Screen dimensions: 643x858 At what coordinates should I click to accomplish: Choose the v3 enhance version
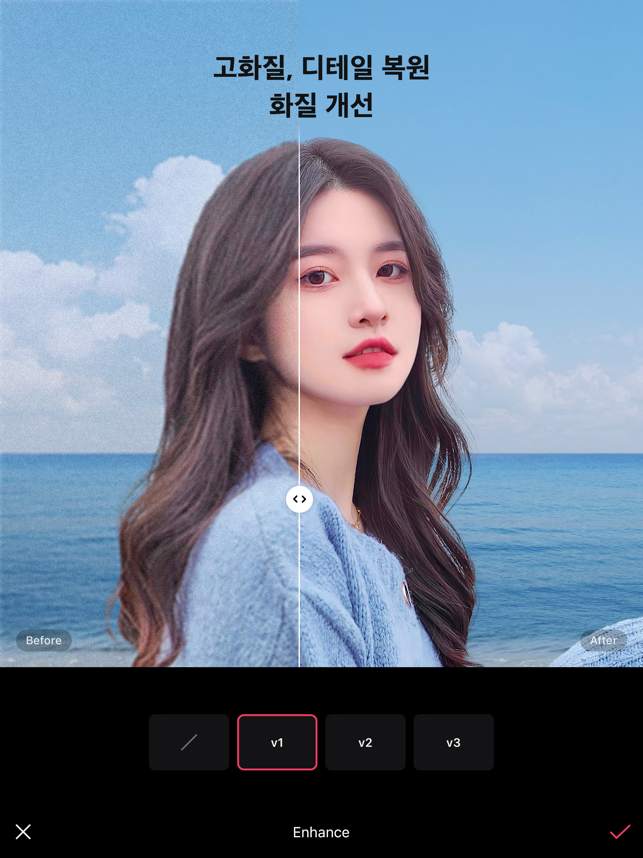coord(453,742)
